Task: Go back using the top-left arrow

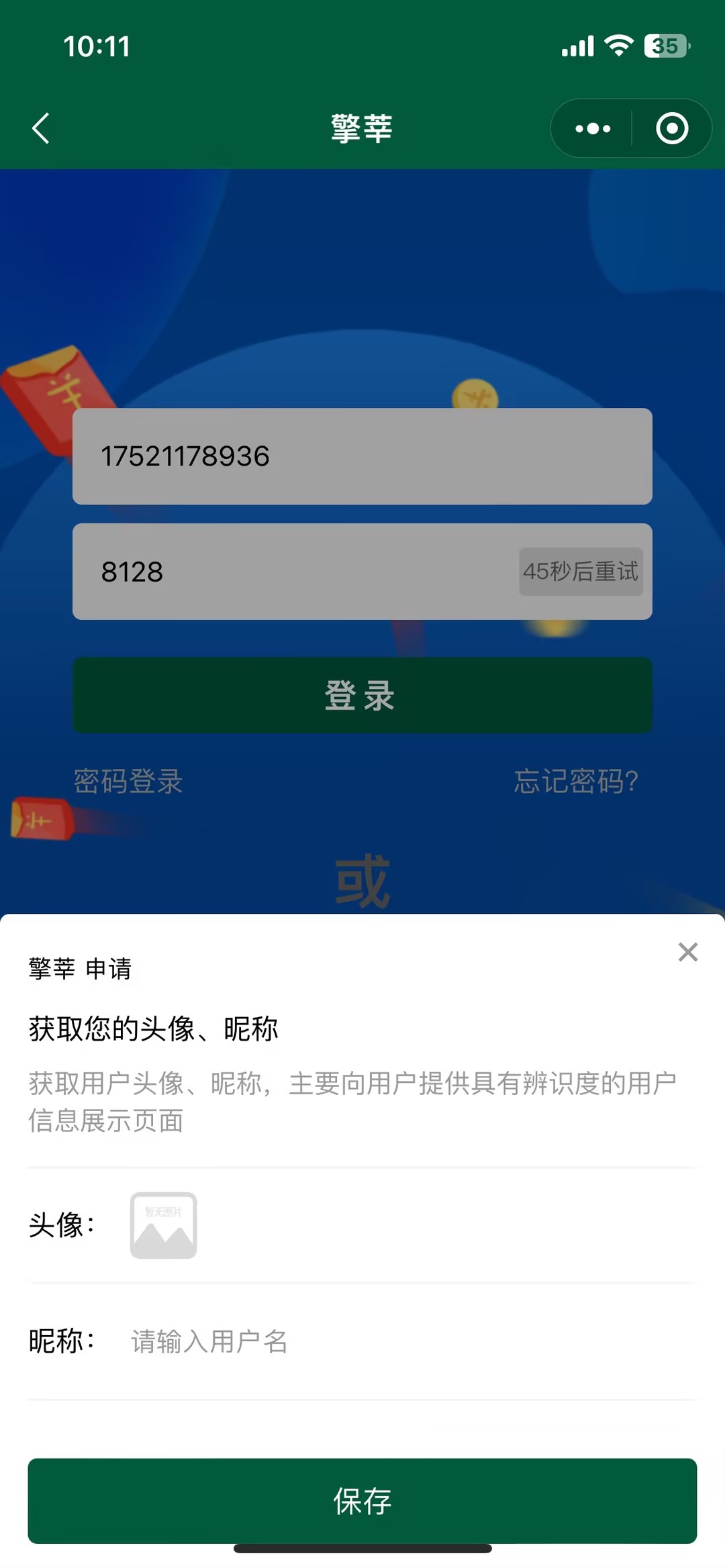Action: (41, 128)
